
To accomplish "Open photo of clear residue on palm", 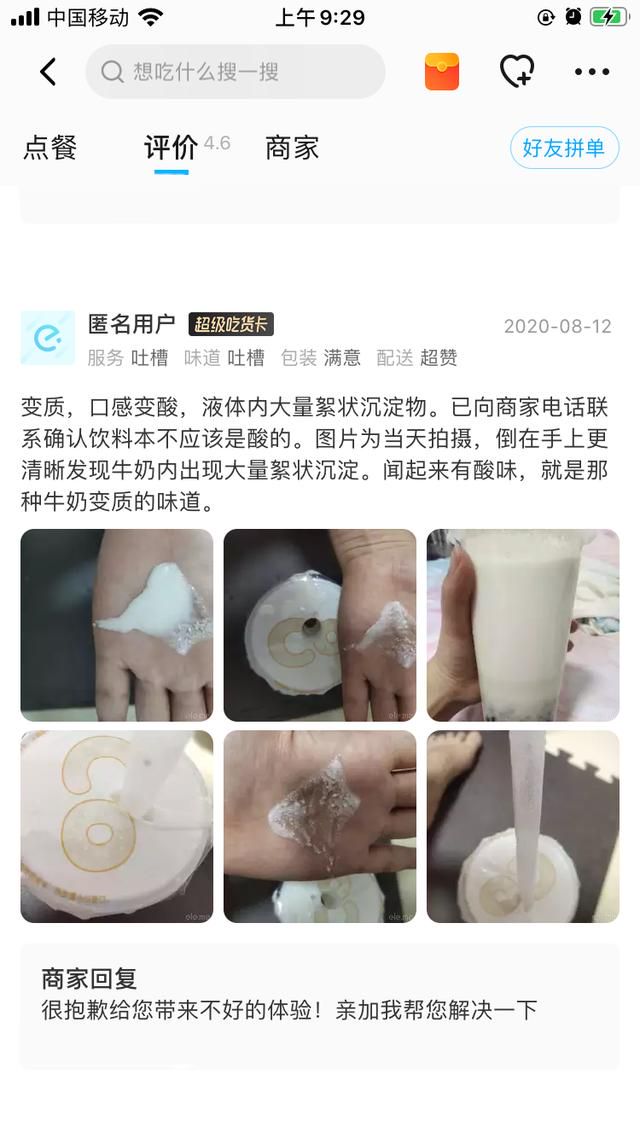I will click(320, 827).
